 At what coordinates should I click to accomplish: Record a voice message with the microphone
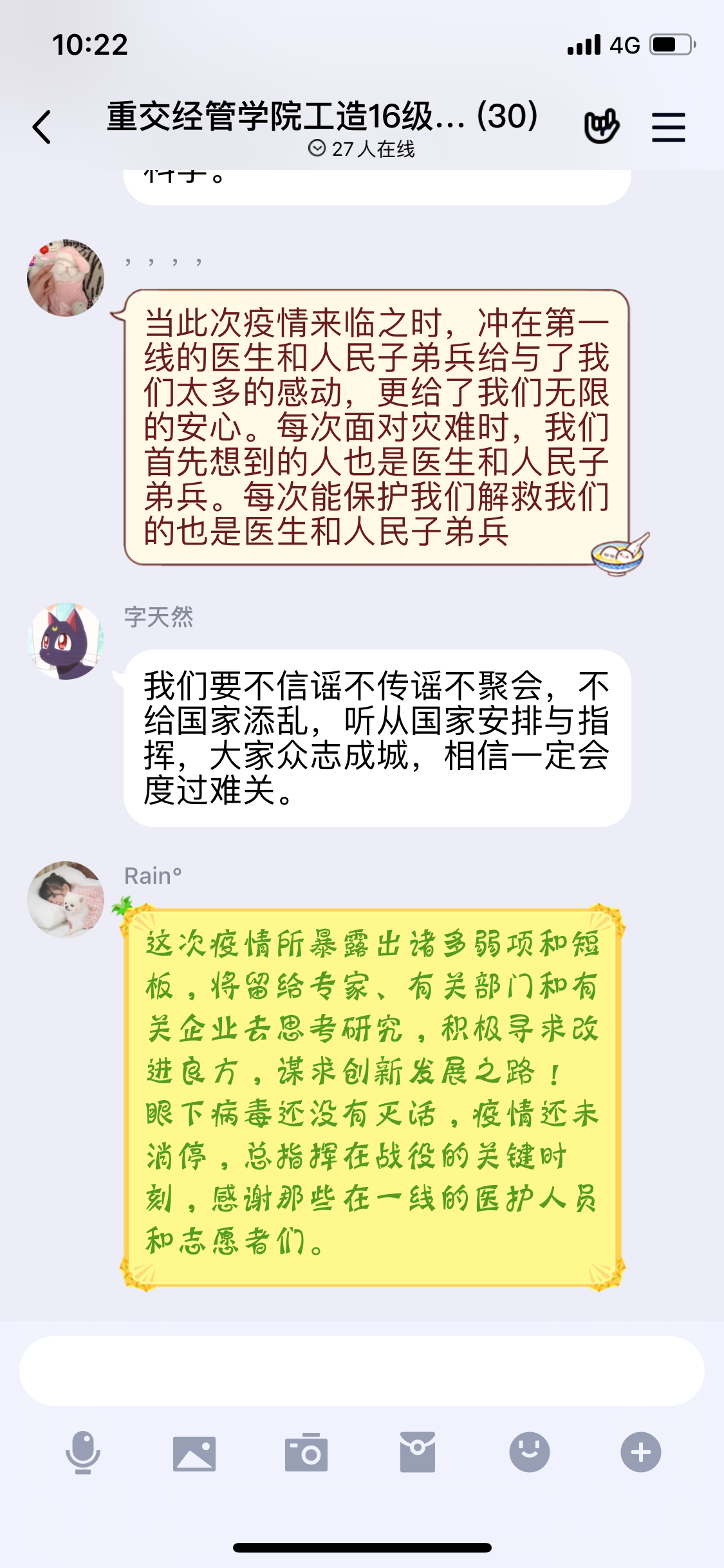pos(83,1453)
